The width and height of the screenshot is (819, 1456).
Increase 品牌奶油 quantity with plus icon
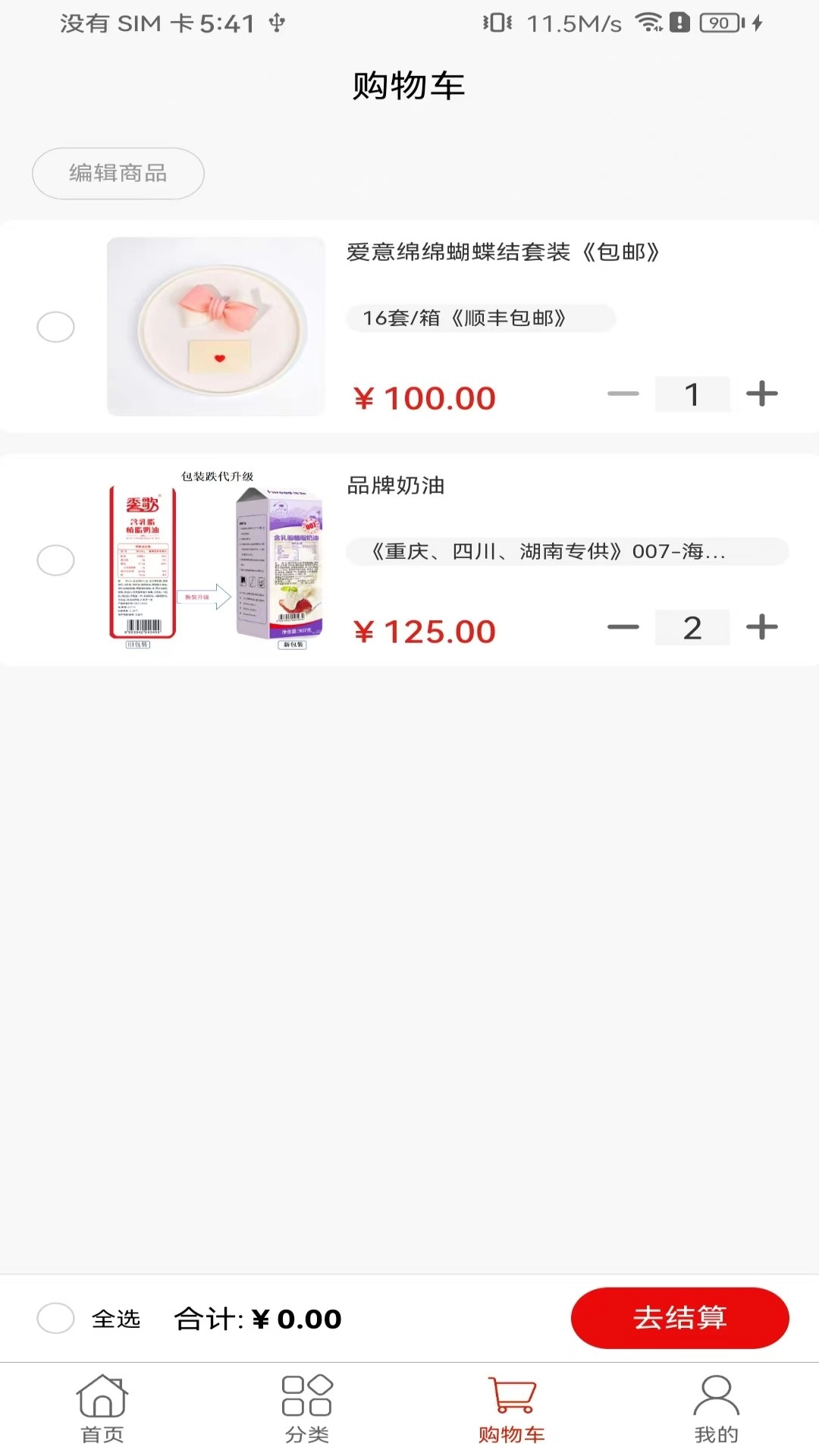click(x=761, y=626)
